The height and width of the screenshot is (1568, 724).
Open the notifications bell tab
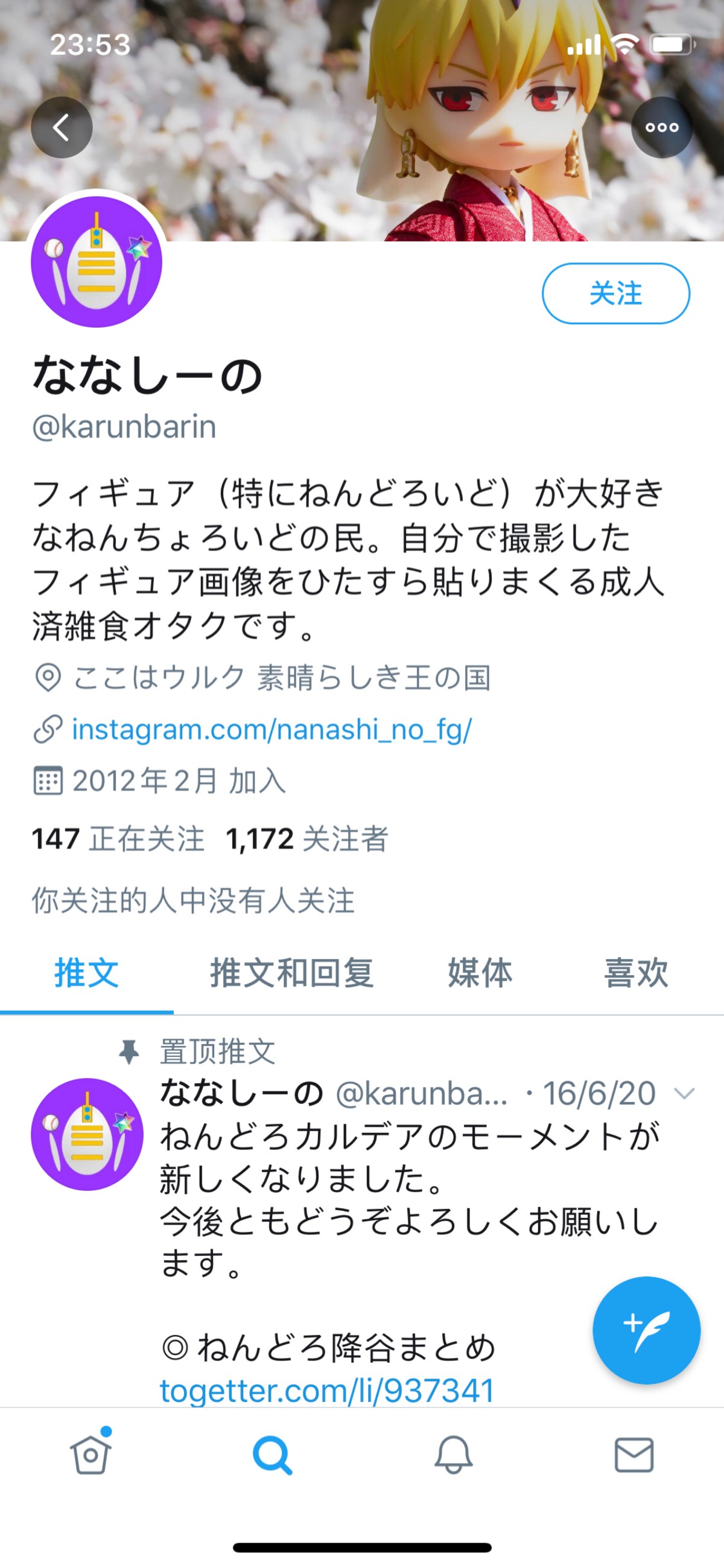(453, 1455)
